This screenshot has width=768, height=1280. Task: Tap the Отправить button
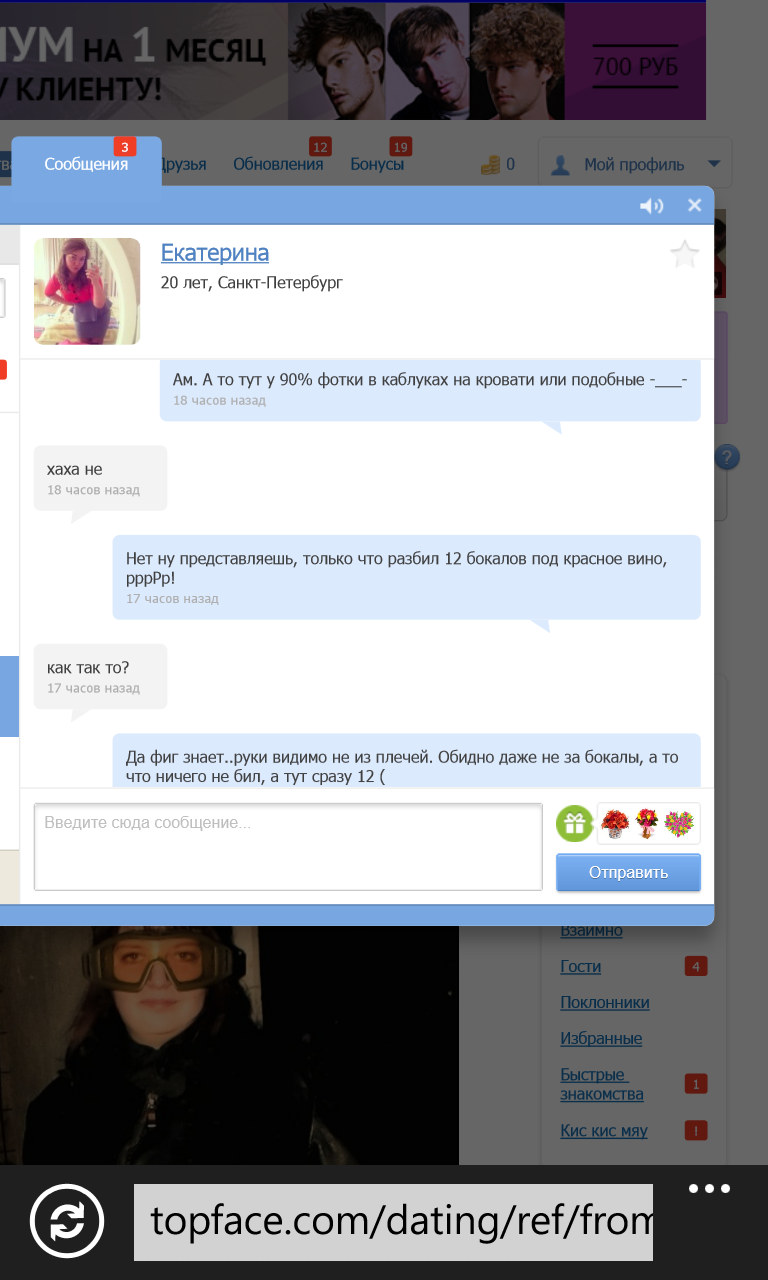(x=628, y=872)
